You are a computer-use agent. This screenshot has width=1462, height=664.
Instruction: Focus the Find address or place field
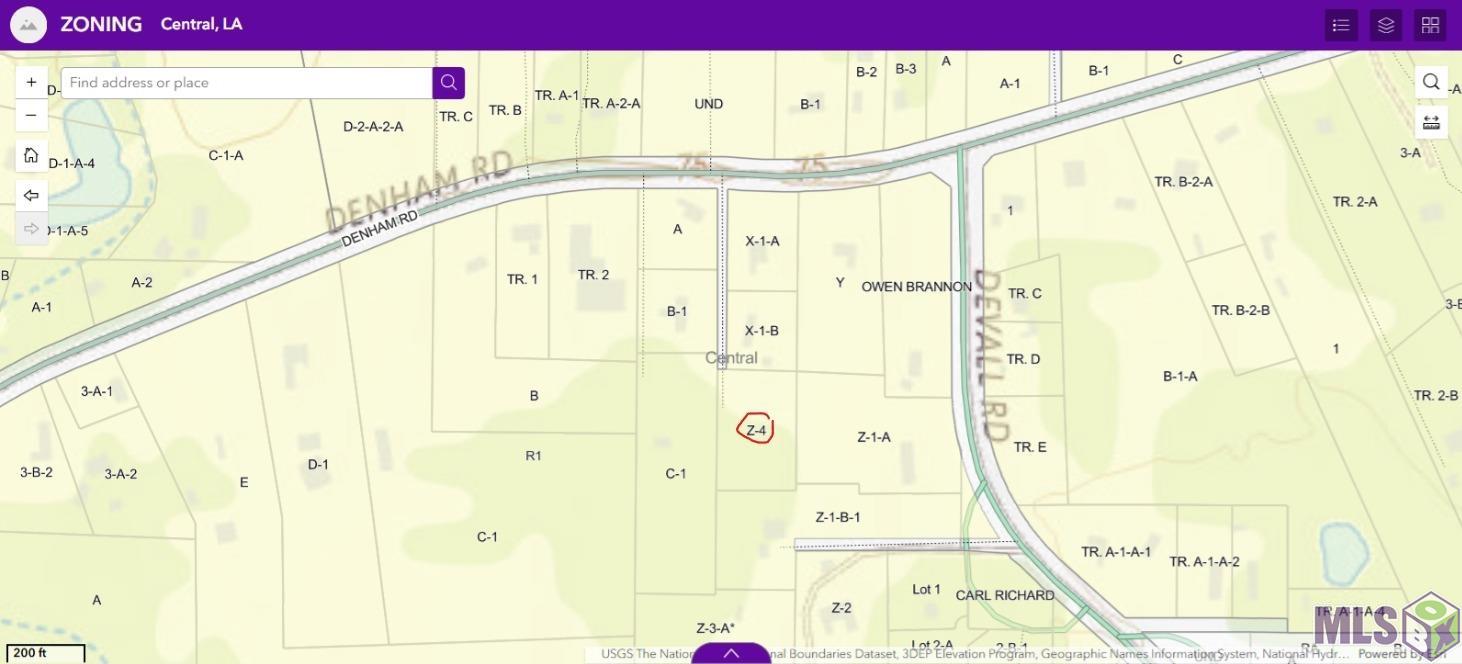pos(246,83)
